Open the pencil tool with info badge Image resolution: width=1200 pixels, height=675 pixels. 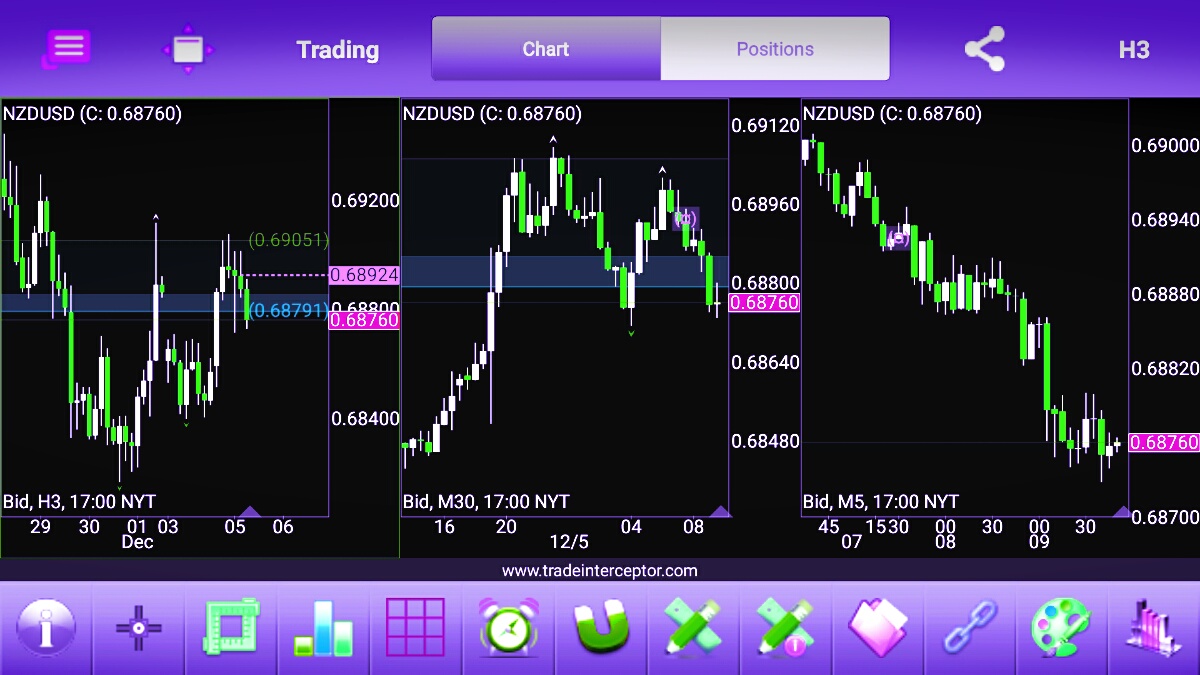tap(785, 628)
